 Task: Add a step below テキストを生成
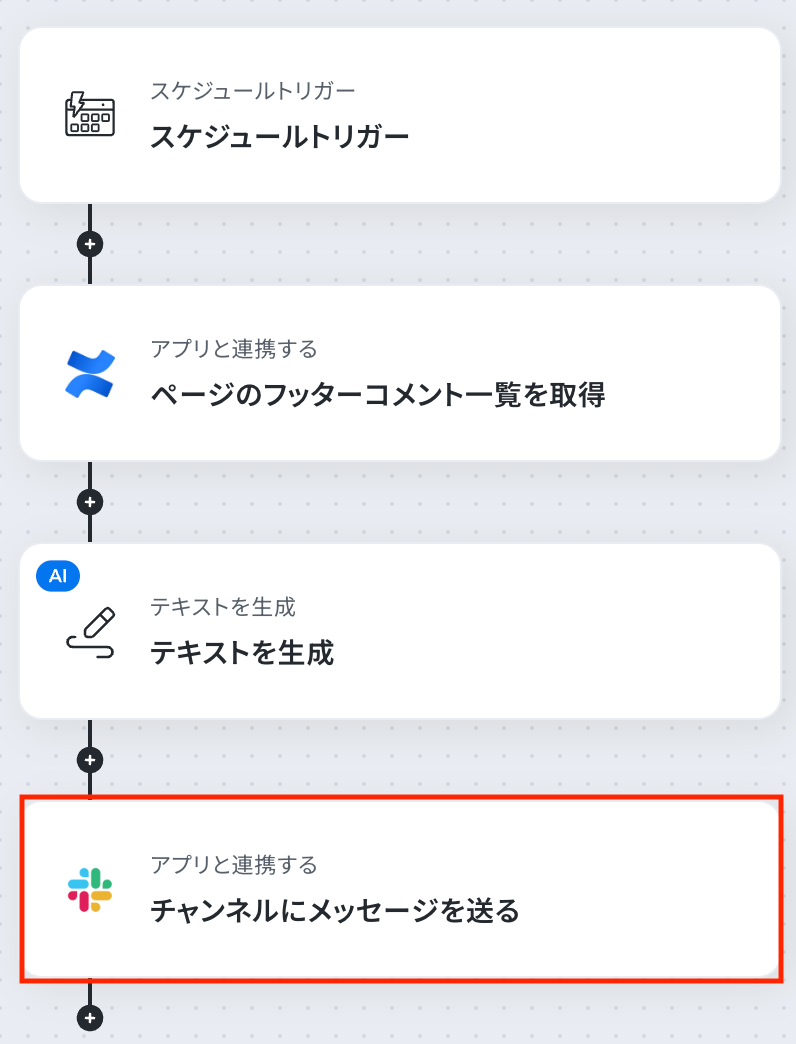click(x=91, y=760)
